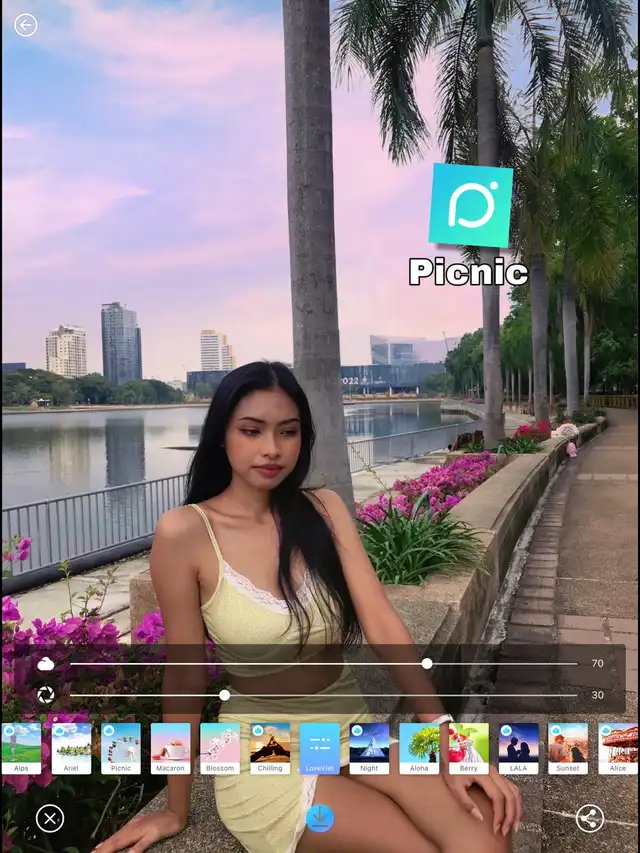Open the selected Loveviet filter settings
Image resolution: width=640 pixels, height=853 pixels.
coord(320,748)
